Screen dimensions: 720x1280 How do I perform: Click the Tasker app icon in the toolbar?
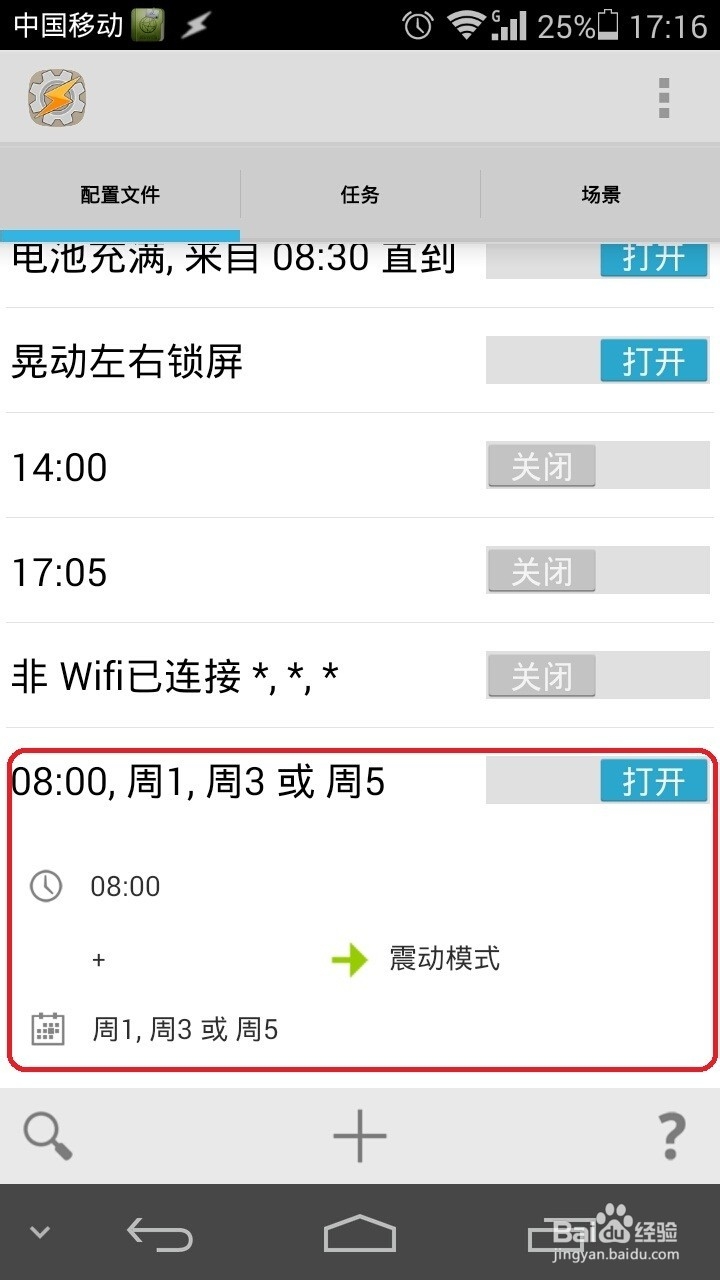pos(55,97)
